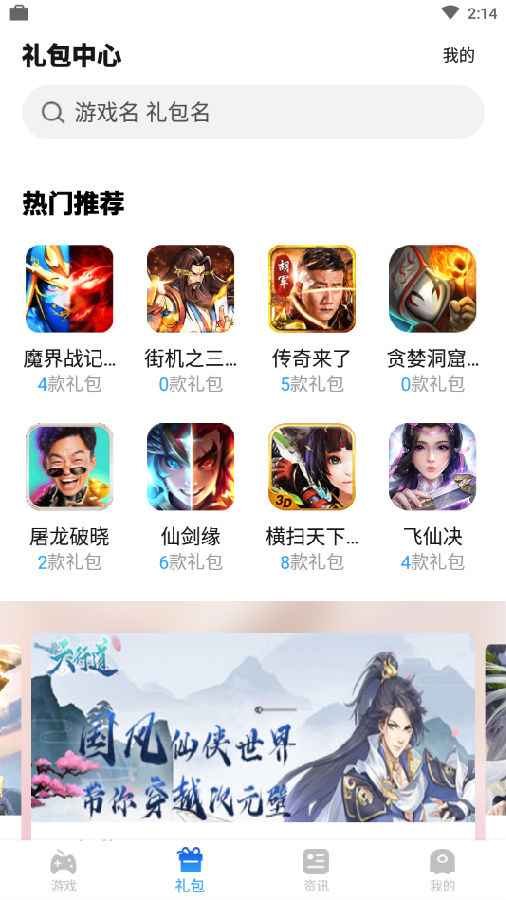View the 仙剑缘 game gifts
506x900 pixels.
coord(190,497)
